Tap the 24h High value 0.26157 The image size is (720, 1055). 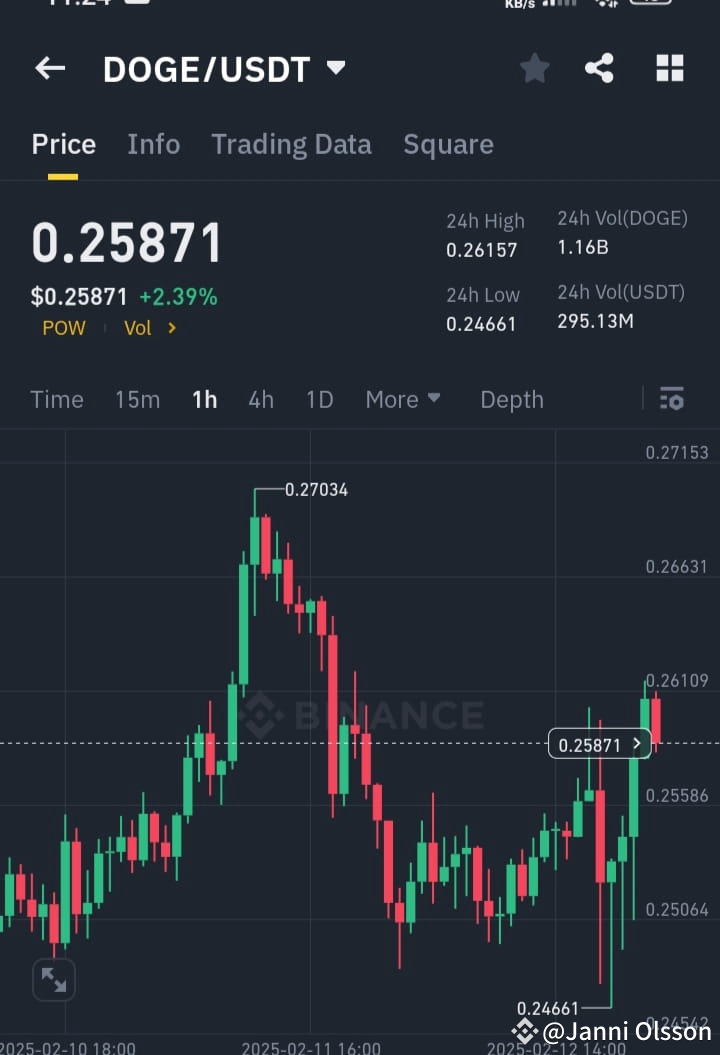(482, 250)
